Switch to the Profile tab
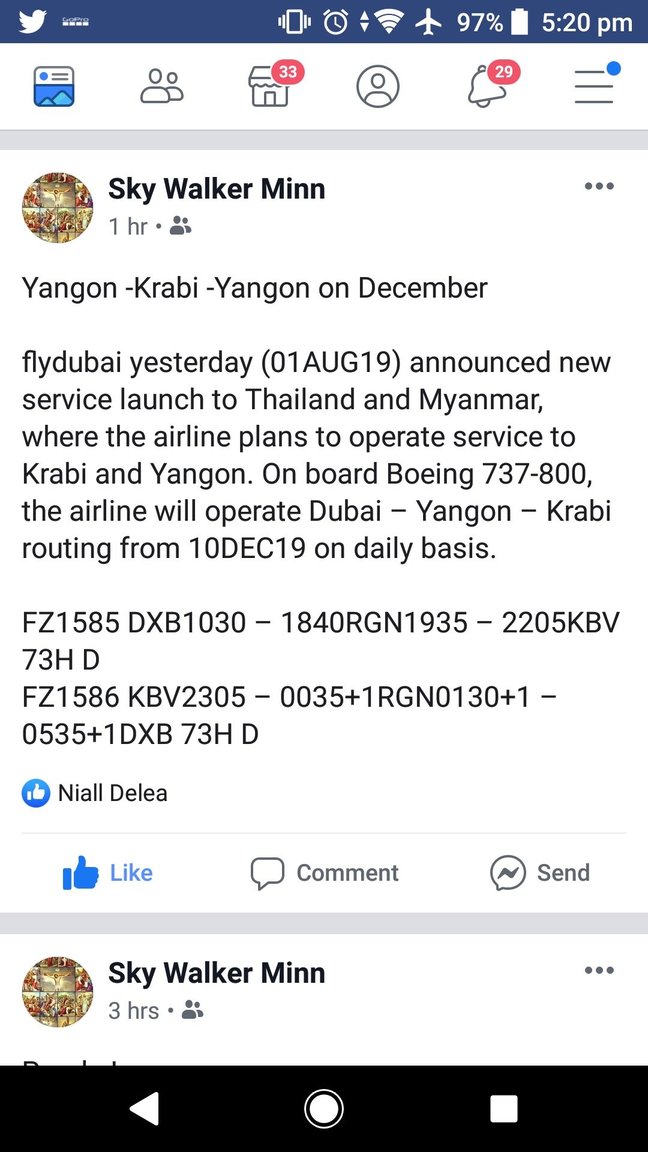 (378, 87)
